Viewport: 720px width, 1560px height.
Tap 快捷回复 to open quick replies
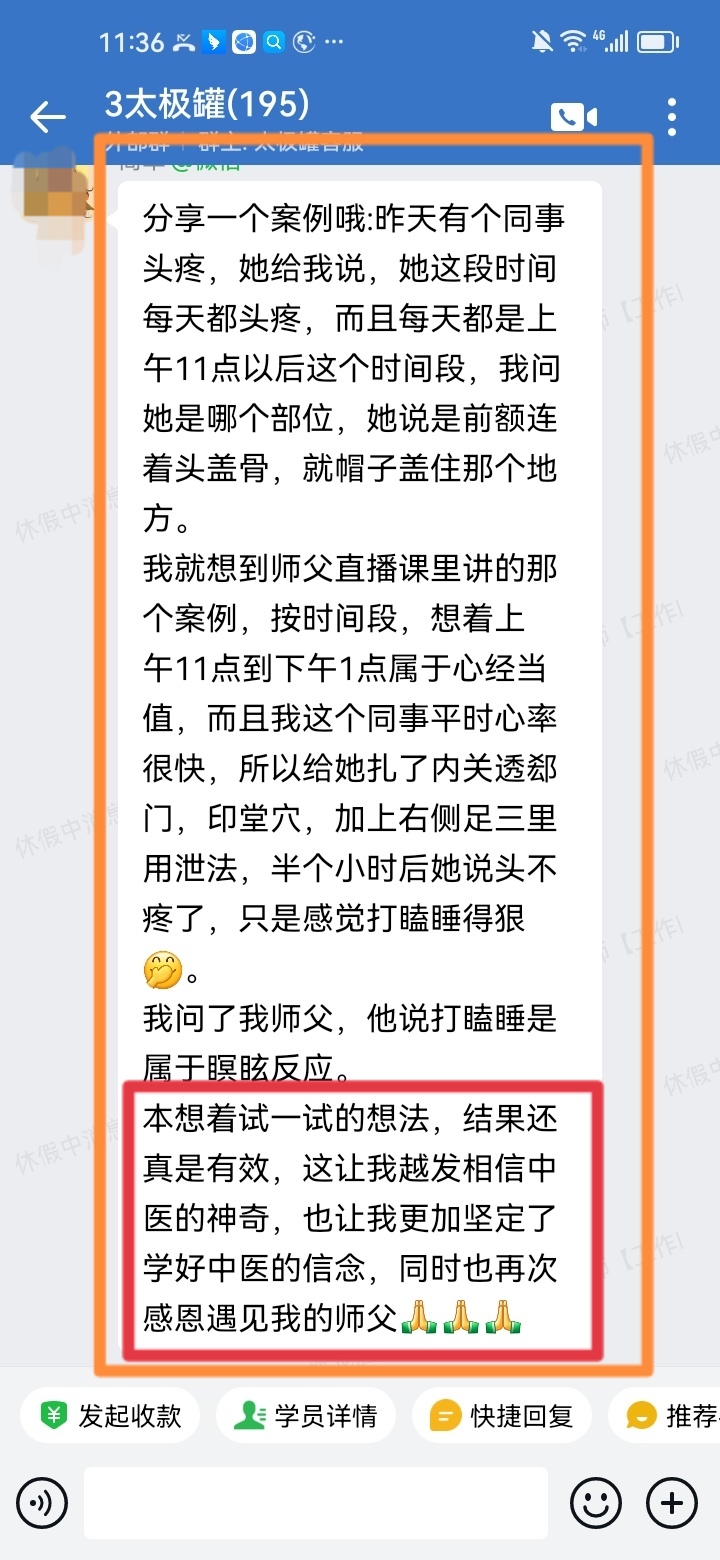500,1414
